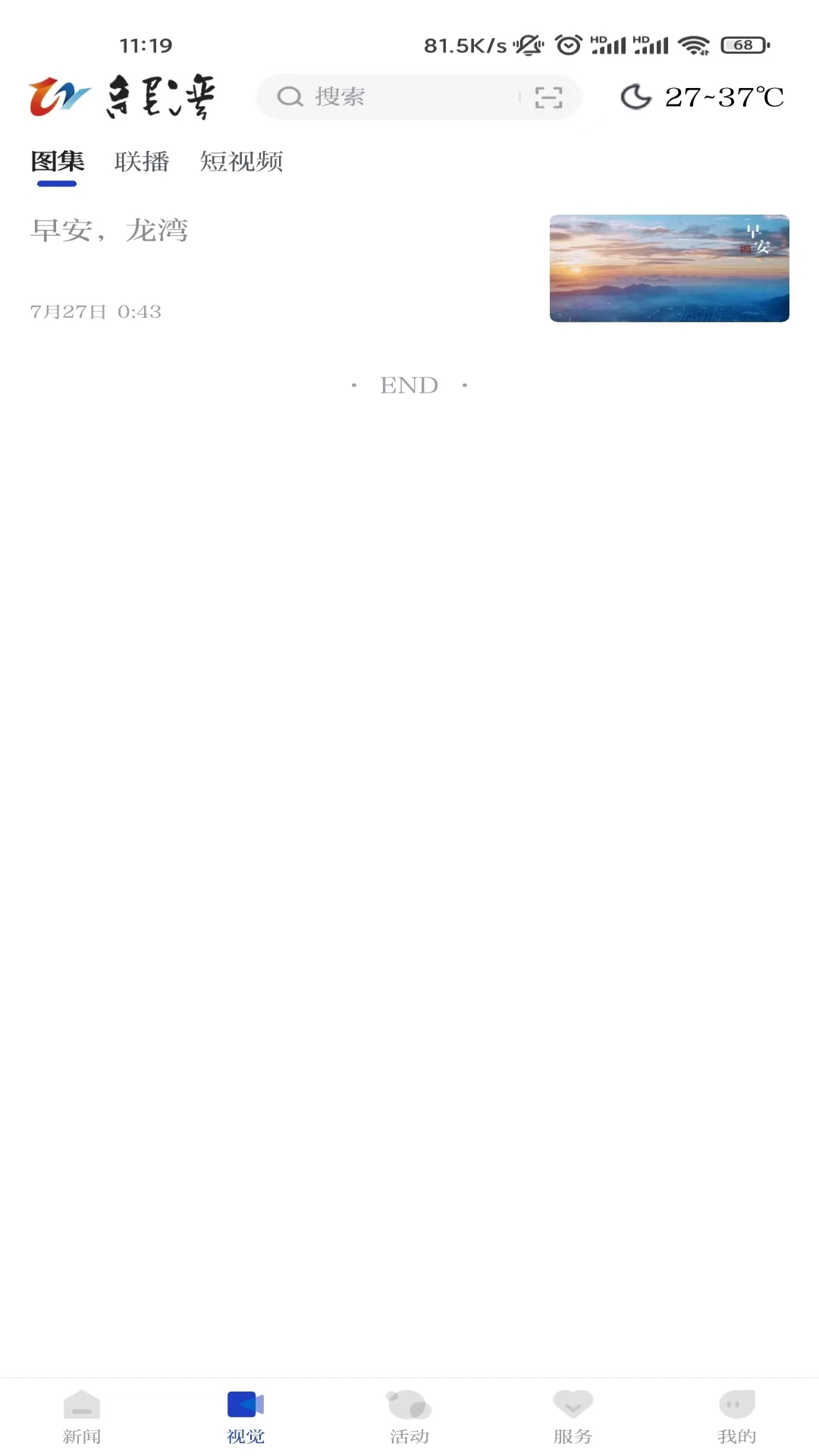This screenshot has height=1456, width=819.
Task: Tap the 搜索 search field
Action: coord(394,97)
